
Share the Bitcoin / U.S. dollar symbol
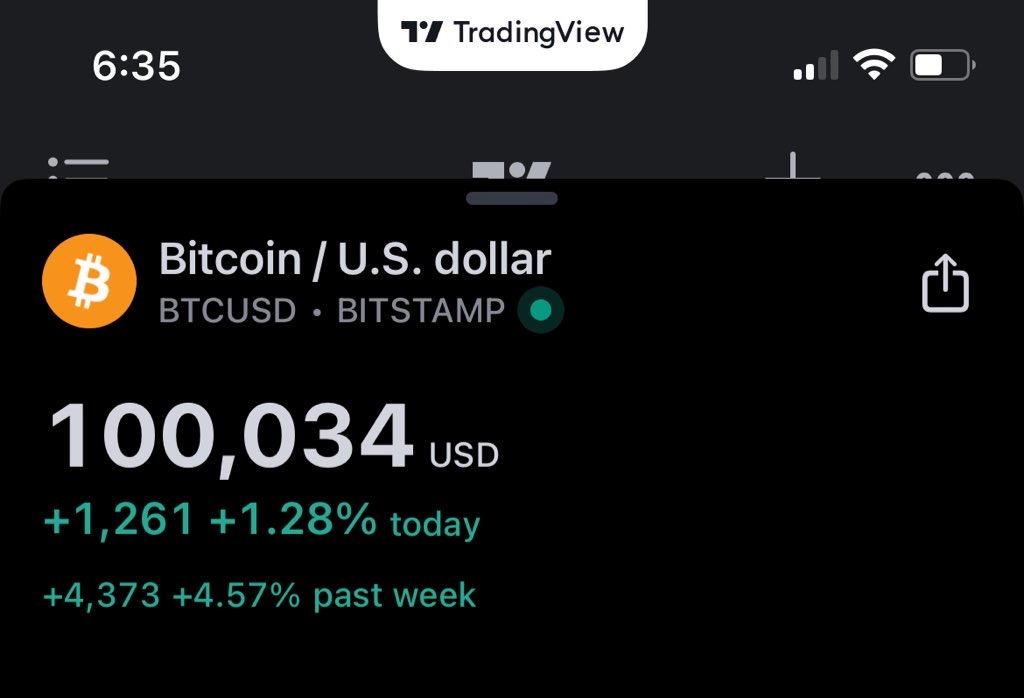[x=945, y=284]
